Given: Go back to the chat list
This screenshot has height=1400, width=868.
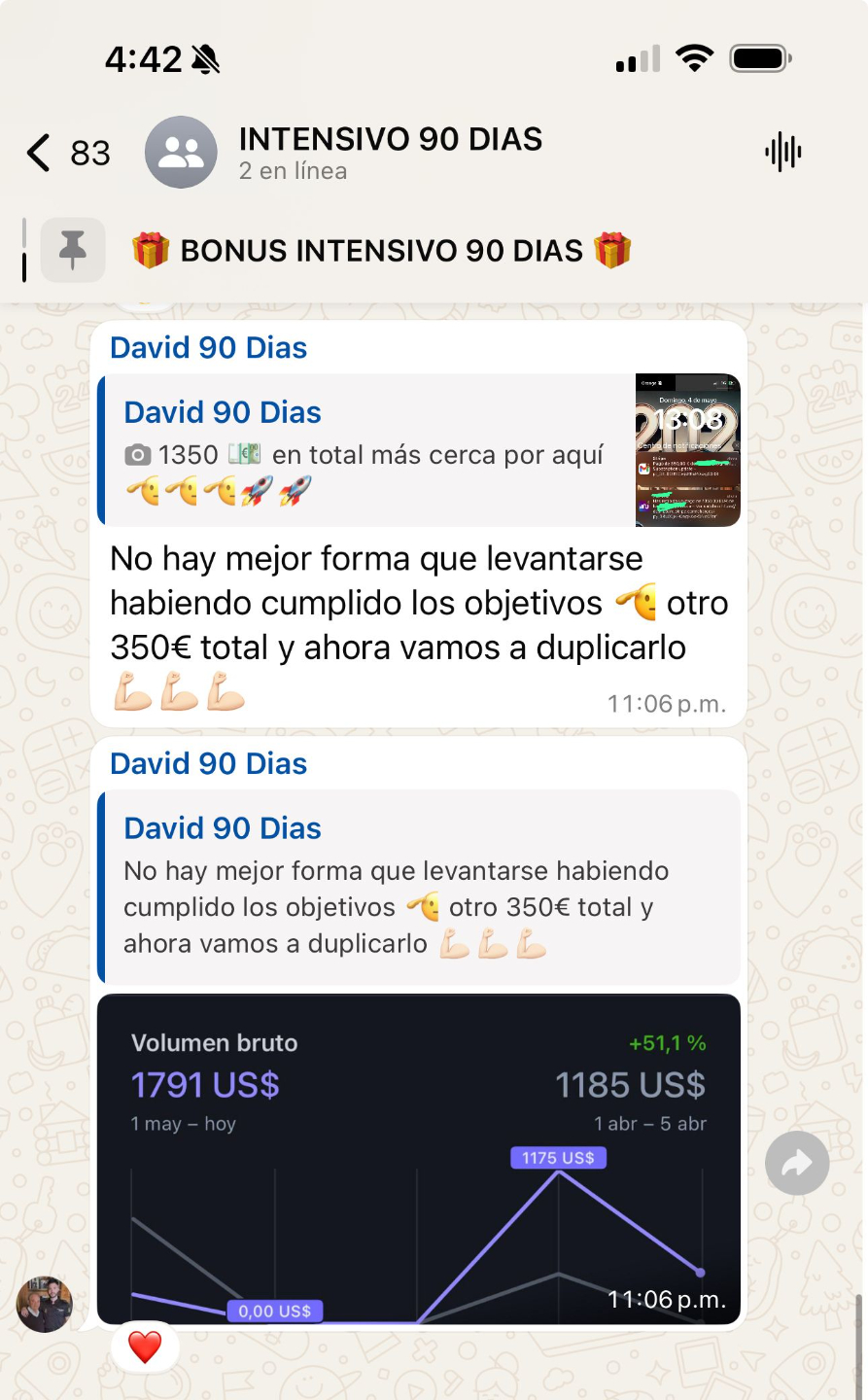Looking at the screenshot, I should point(39,153).
